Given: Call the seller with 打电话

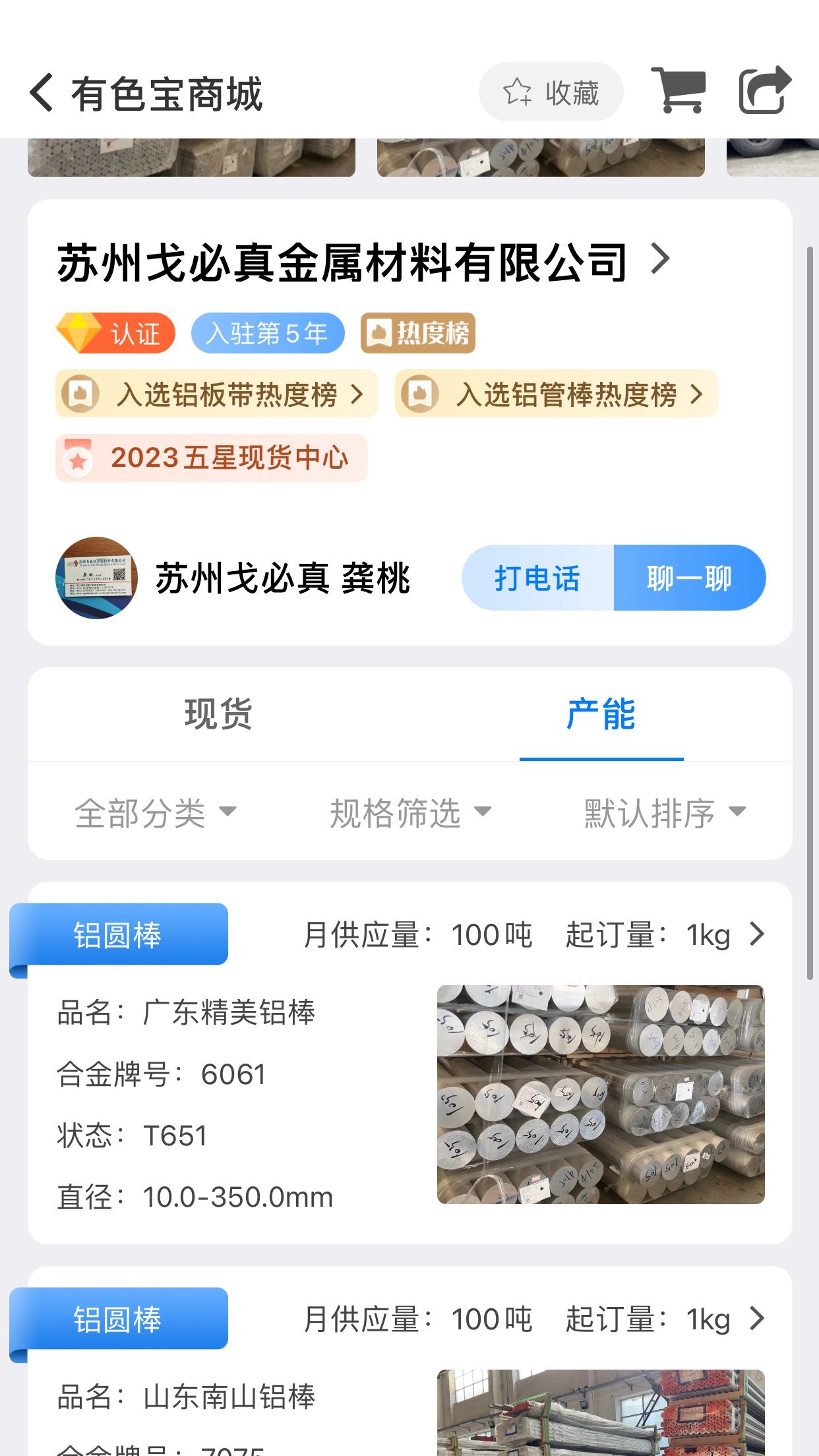Looking at the screenshot, I should click(538, 578).
